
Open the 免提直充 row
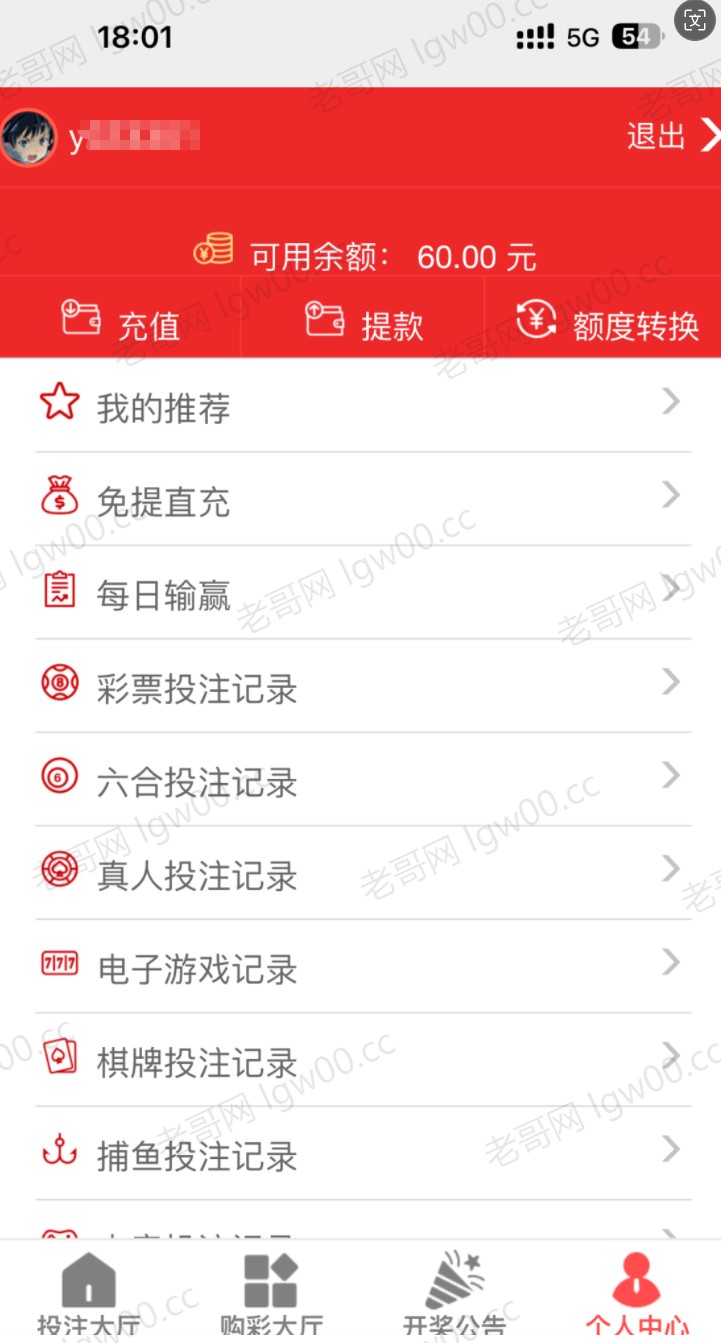coord(362,499)
